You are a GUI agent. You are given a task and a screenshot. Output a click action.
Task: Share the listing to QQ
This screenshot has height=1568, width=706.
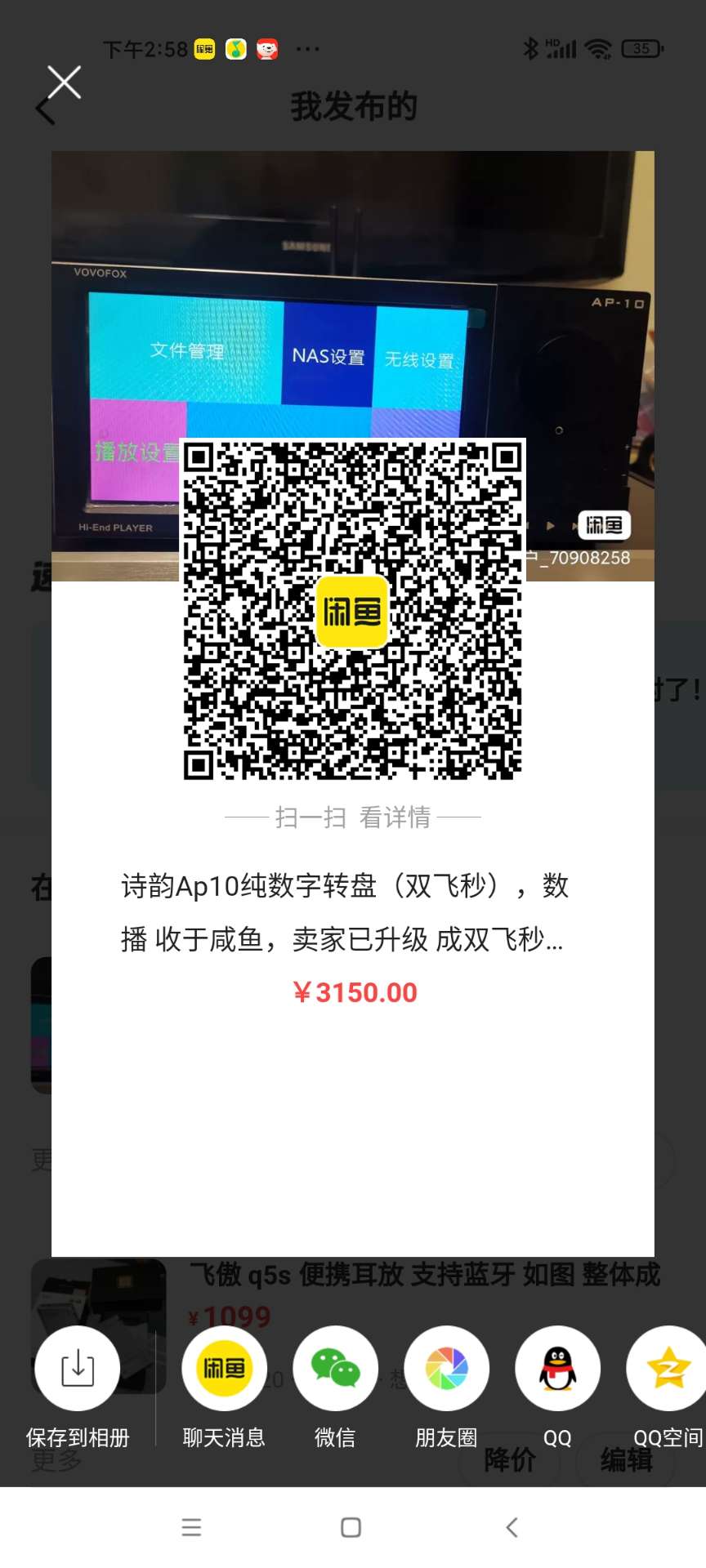pos(557,1368)
